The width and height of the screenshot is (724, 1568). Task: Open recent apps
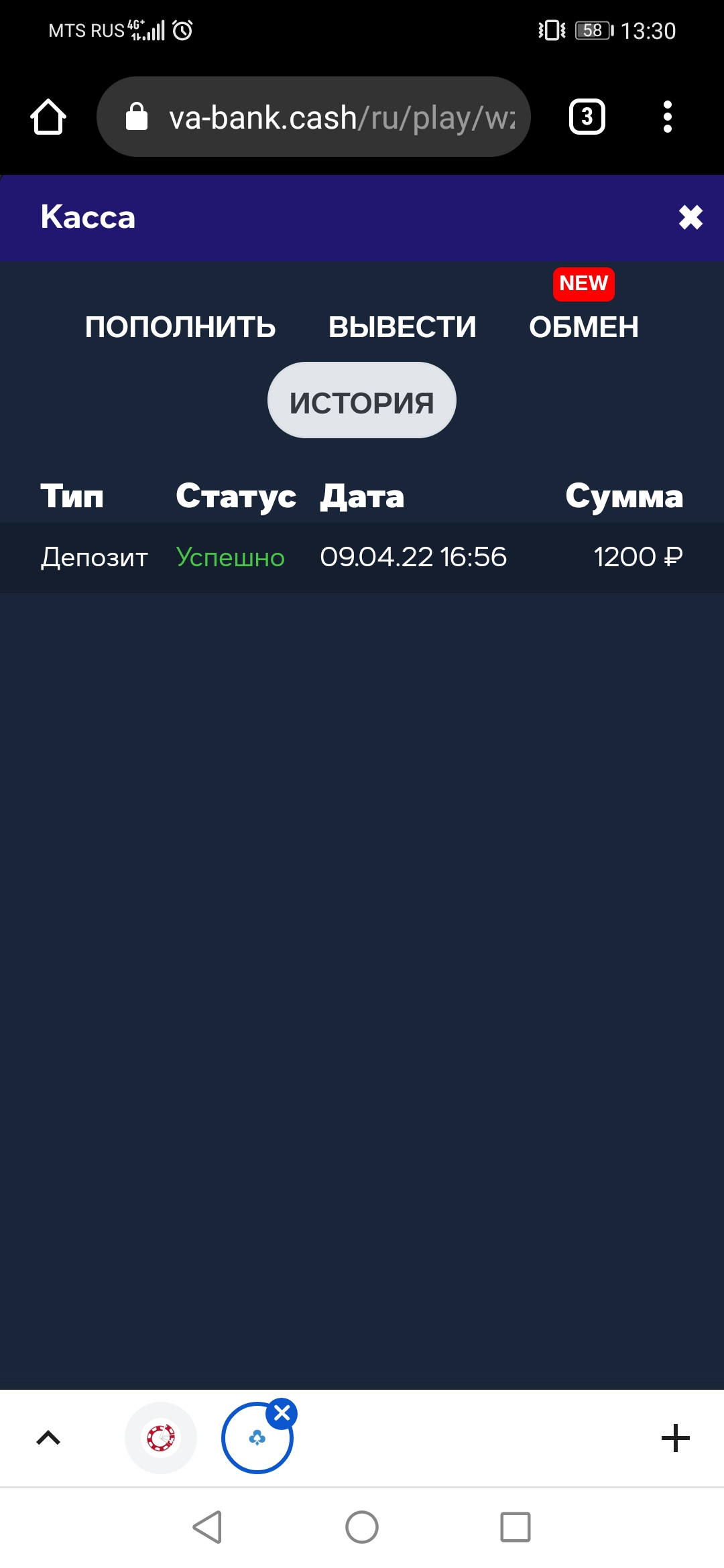(516, 1527)
